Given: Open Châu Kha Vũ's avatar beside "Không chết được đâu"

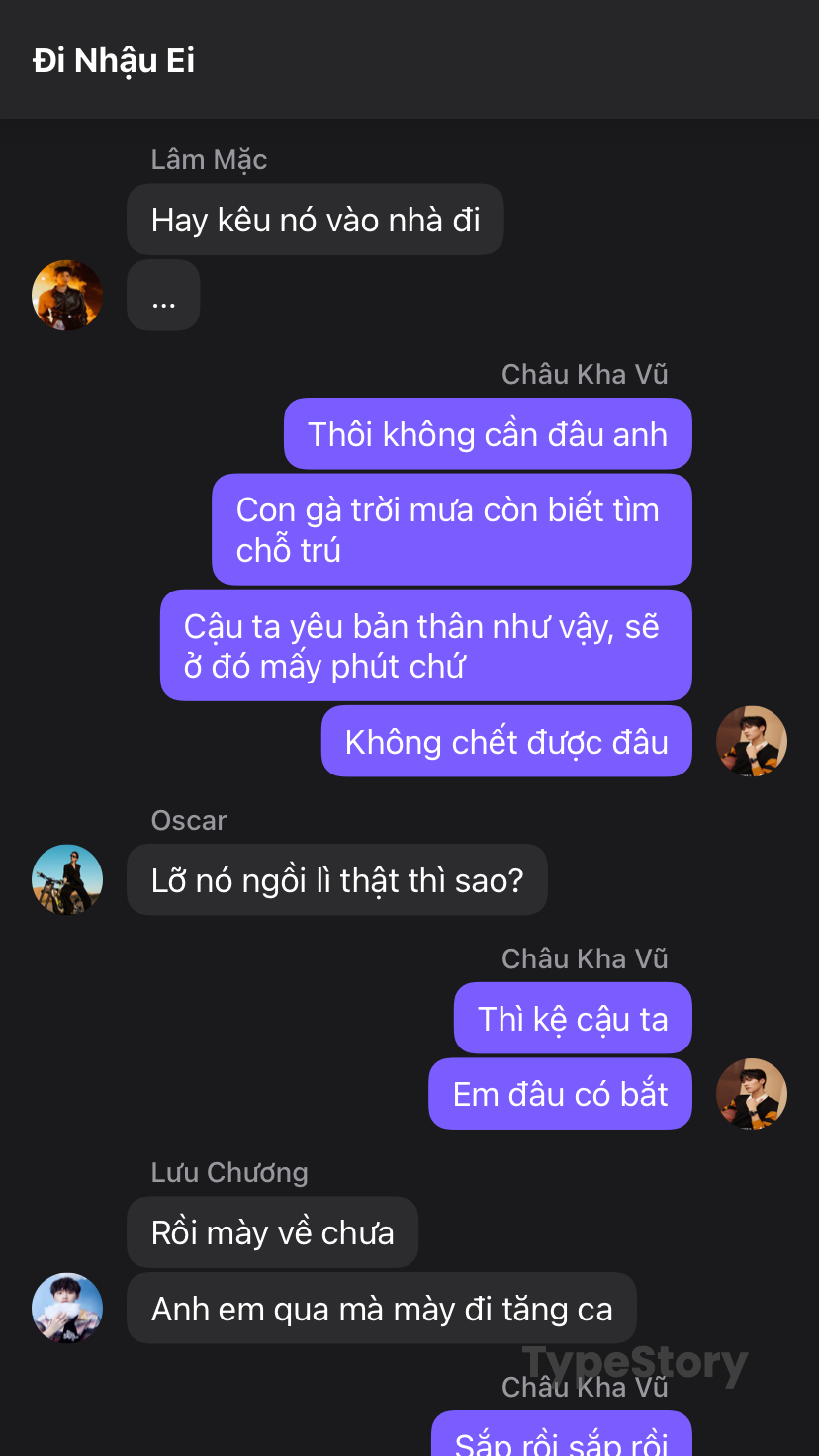Looking at the screenshot, I should pyautogui.click(x=752, y=741).
